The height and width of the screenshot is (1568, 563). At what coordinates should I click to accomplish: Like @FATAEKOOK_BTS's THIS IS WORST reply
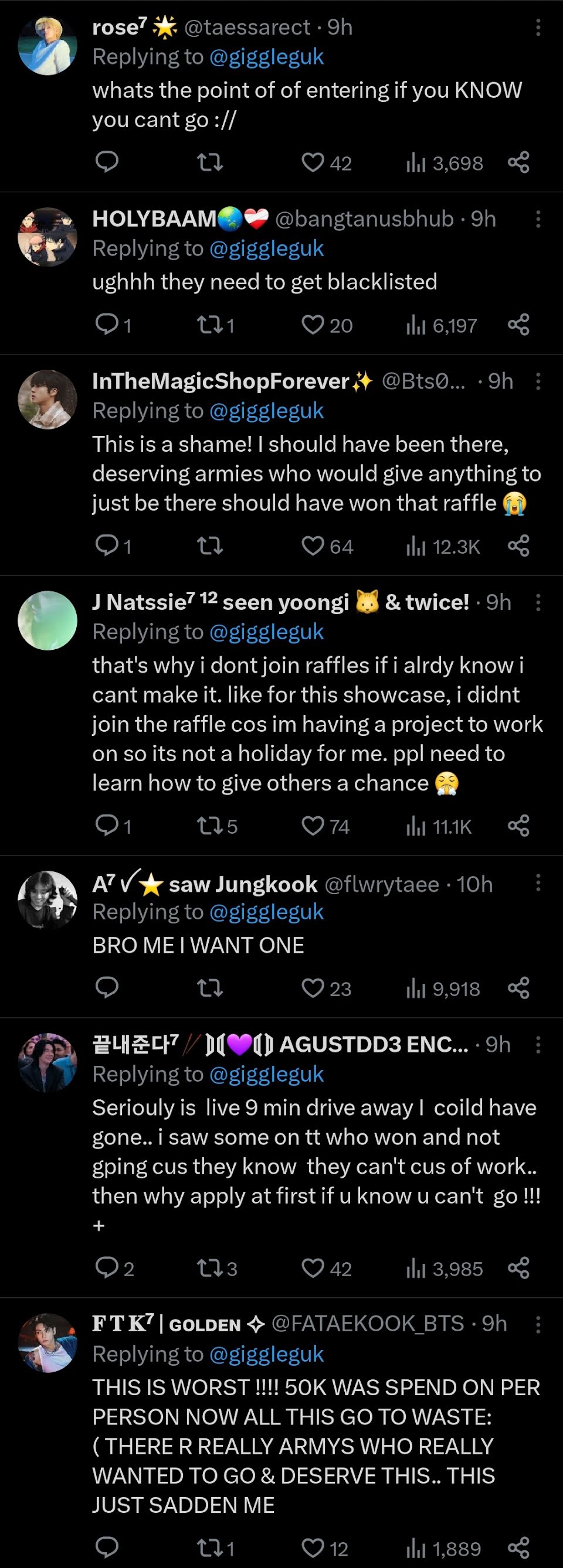click(x=313, y=1548)
